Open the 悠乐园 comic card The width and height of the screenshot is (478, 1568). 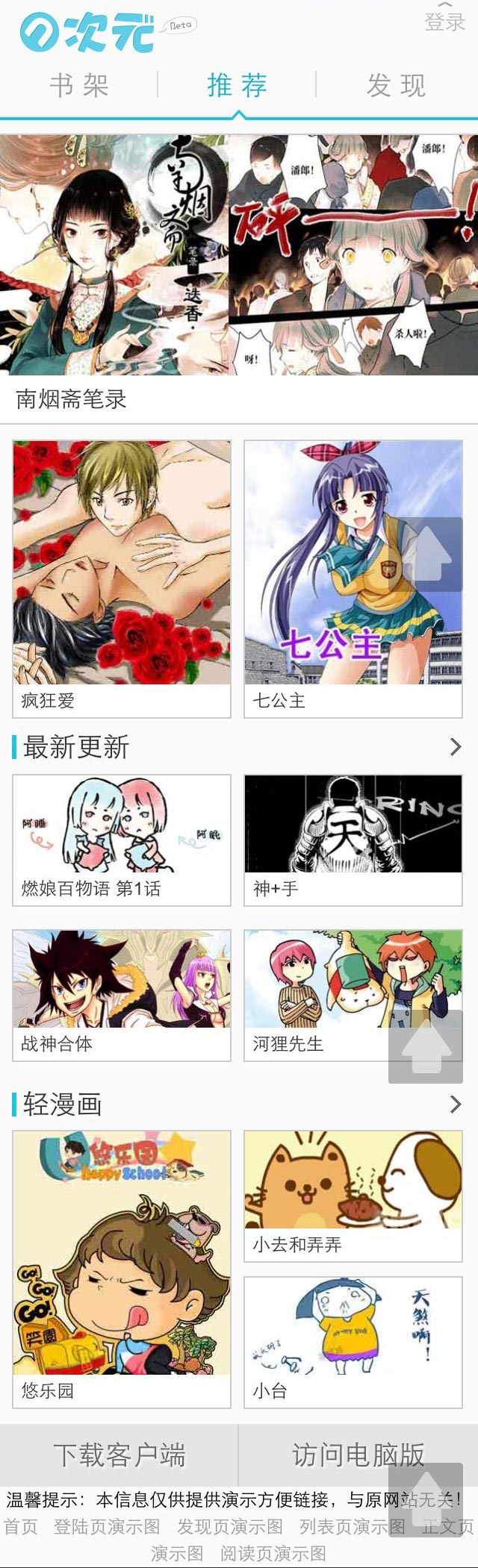(122, 1269)
